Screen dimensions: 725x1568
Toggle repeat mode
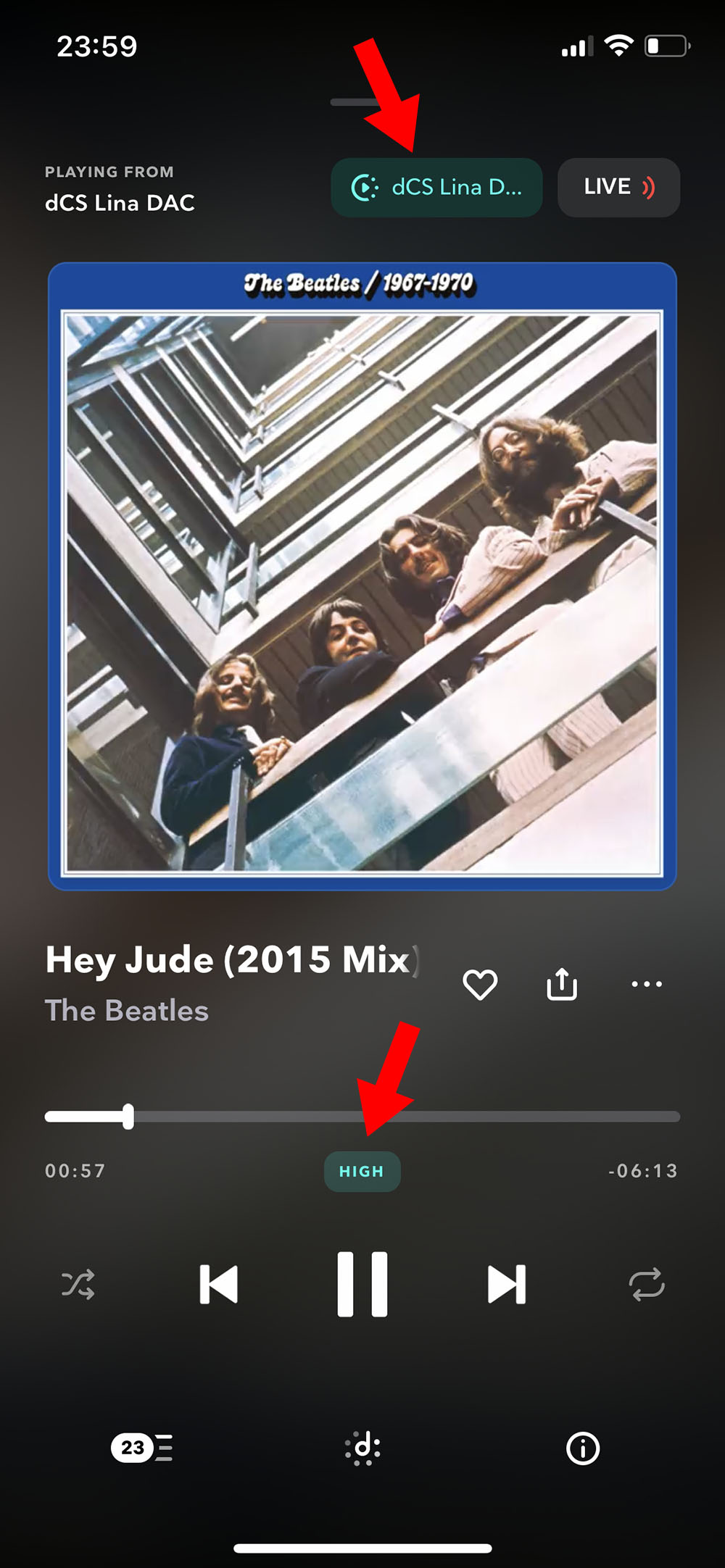647,1285
